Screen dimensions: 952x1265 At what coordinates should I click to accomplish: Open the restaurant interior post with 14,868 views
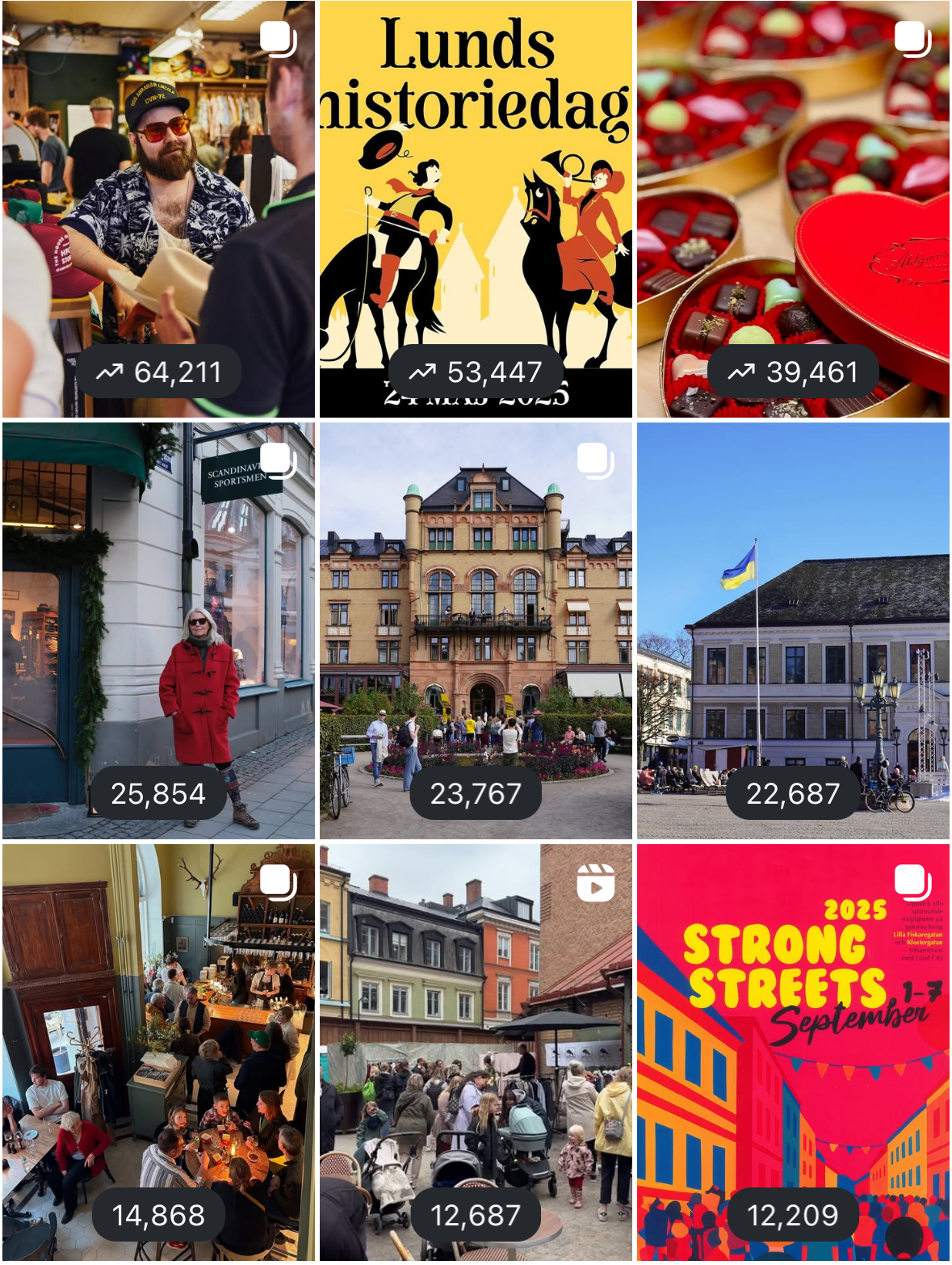(x=158, y=1052)
